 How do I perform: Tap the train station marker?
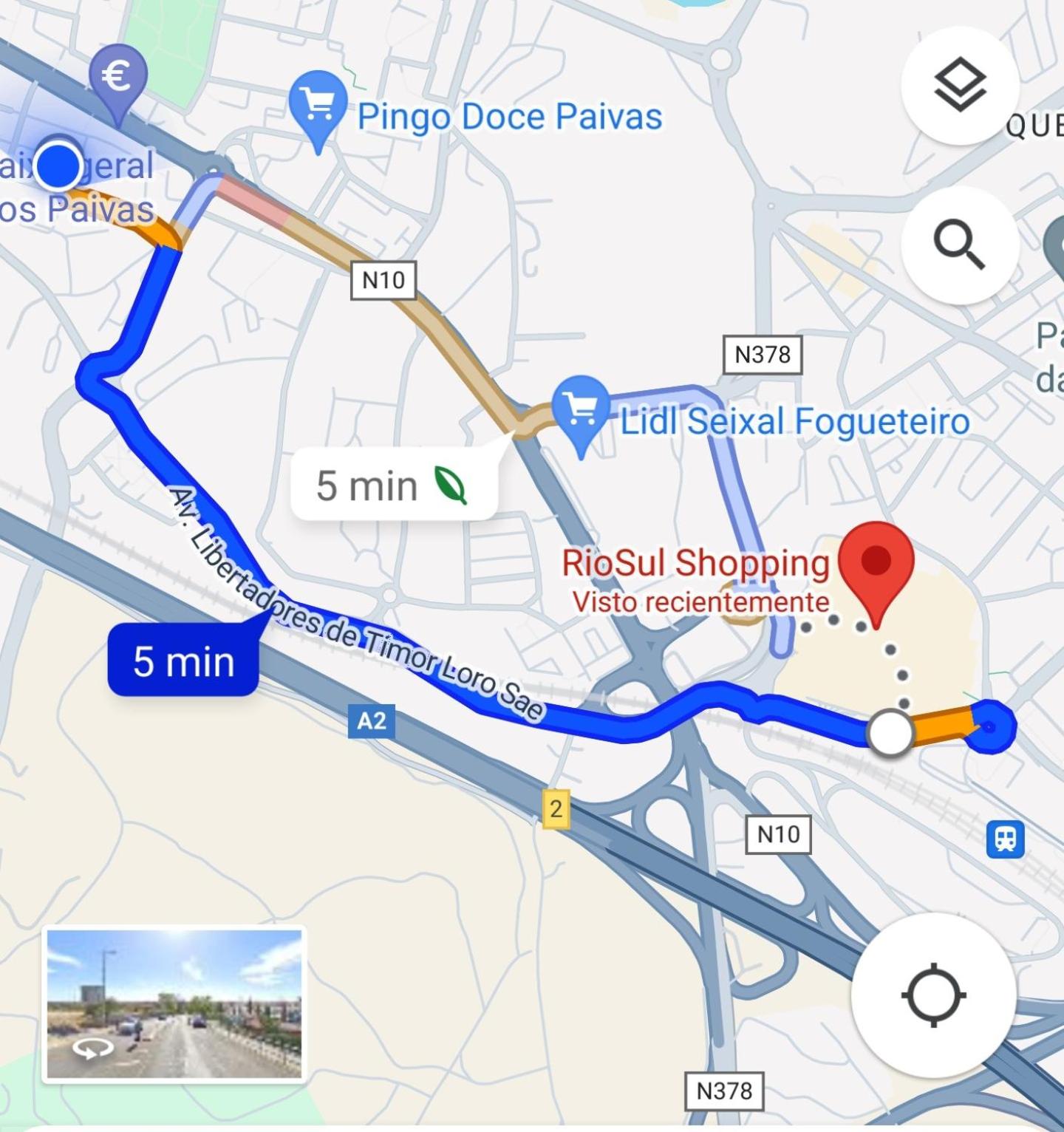pyautogui.click(x=1005, y=839)
